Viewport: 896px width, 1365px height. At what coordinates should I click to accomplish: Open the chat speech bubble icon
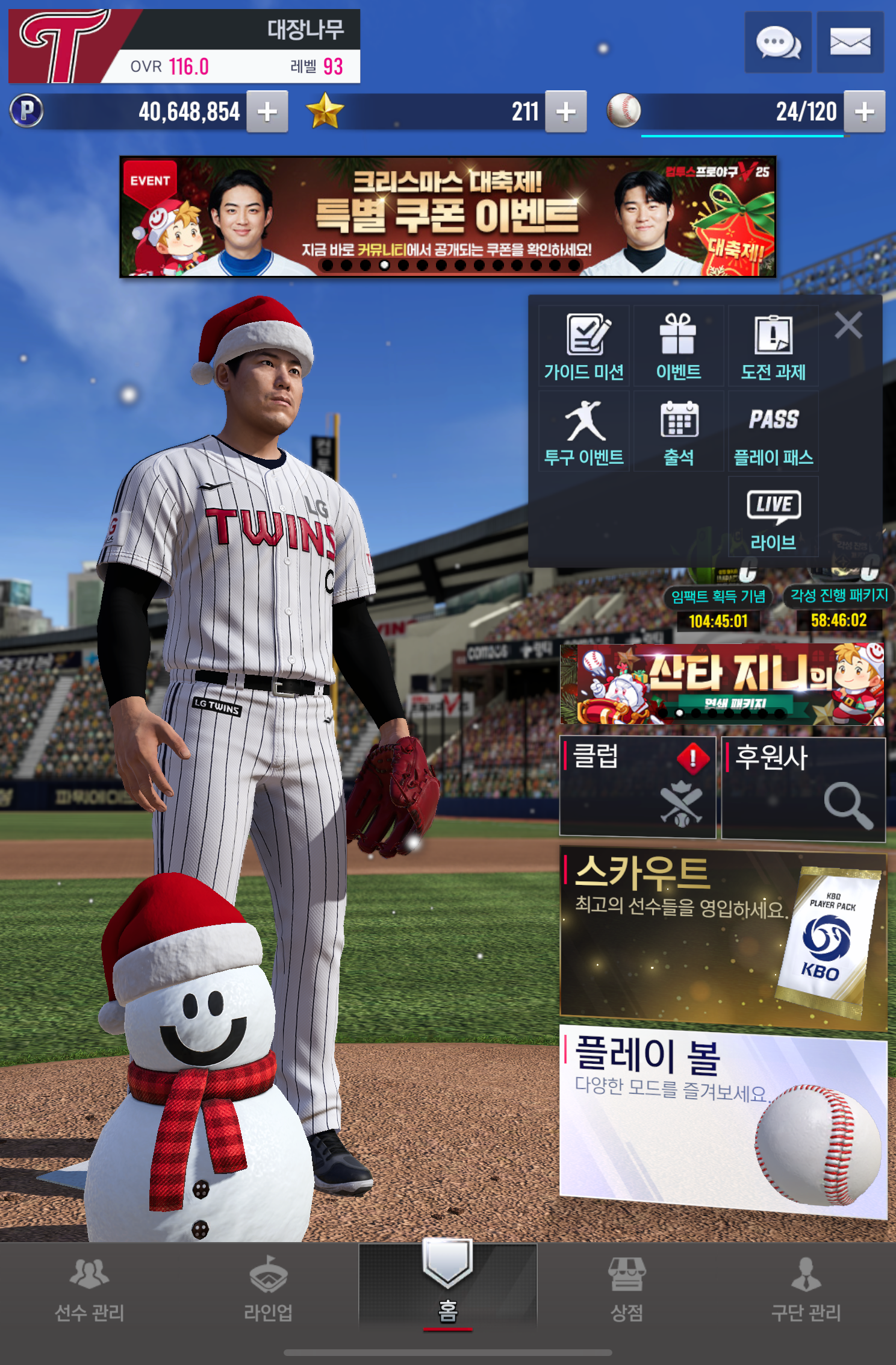pos(778,43)
